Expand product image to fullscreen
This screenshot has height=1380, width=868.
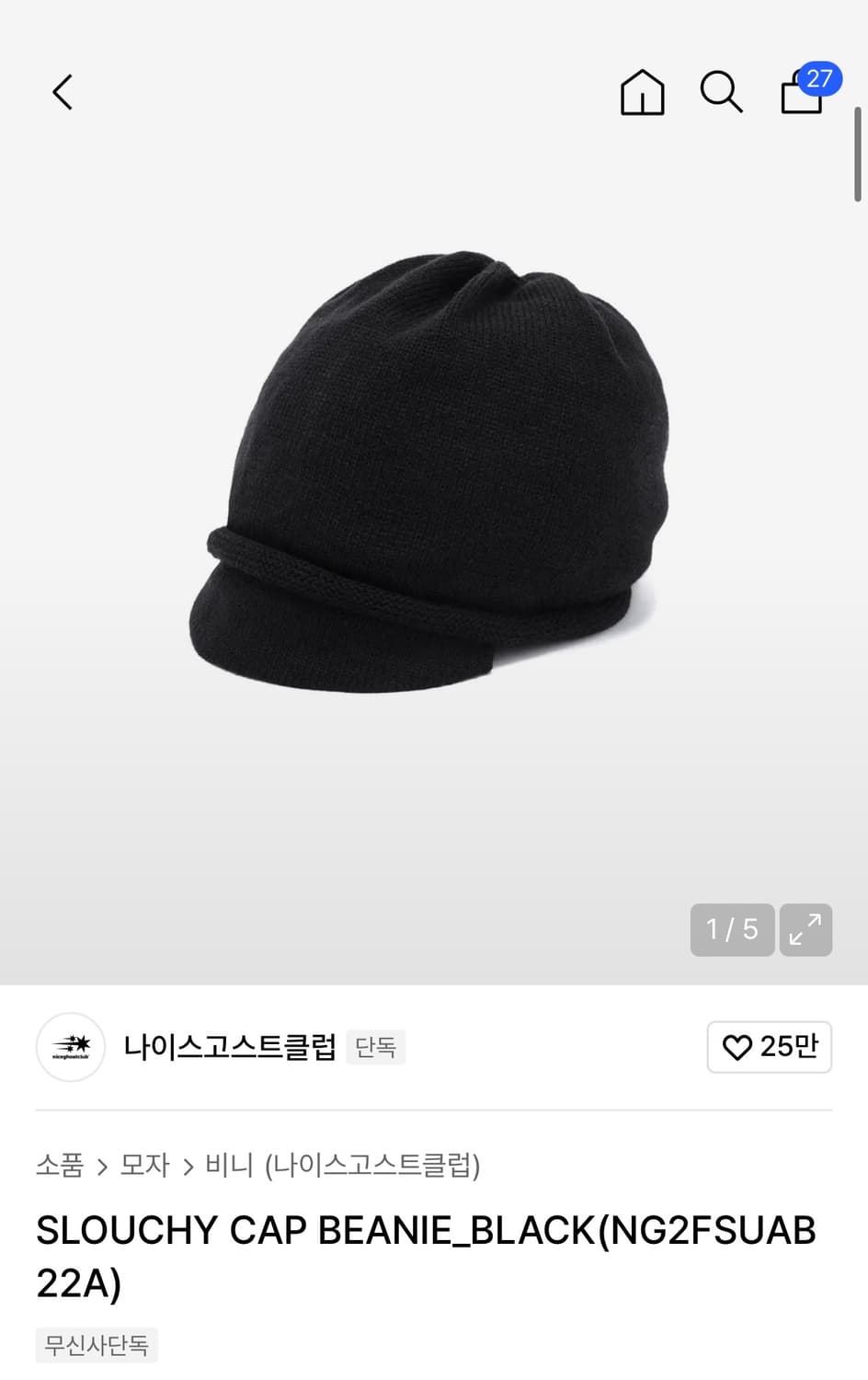click(805, 930)
